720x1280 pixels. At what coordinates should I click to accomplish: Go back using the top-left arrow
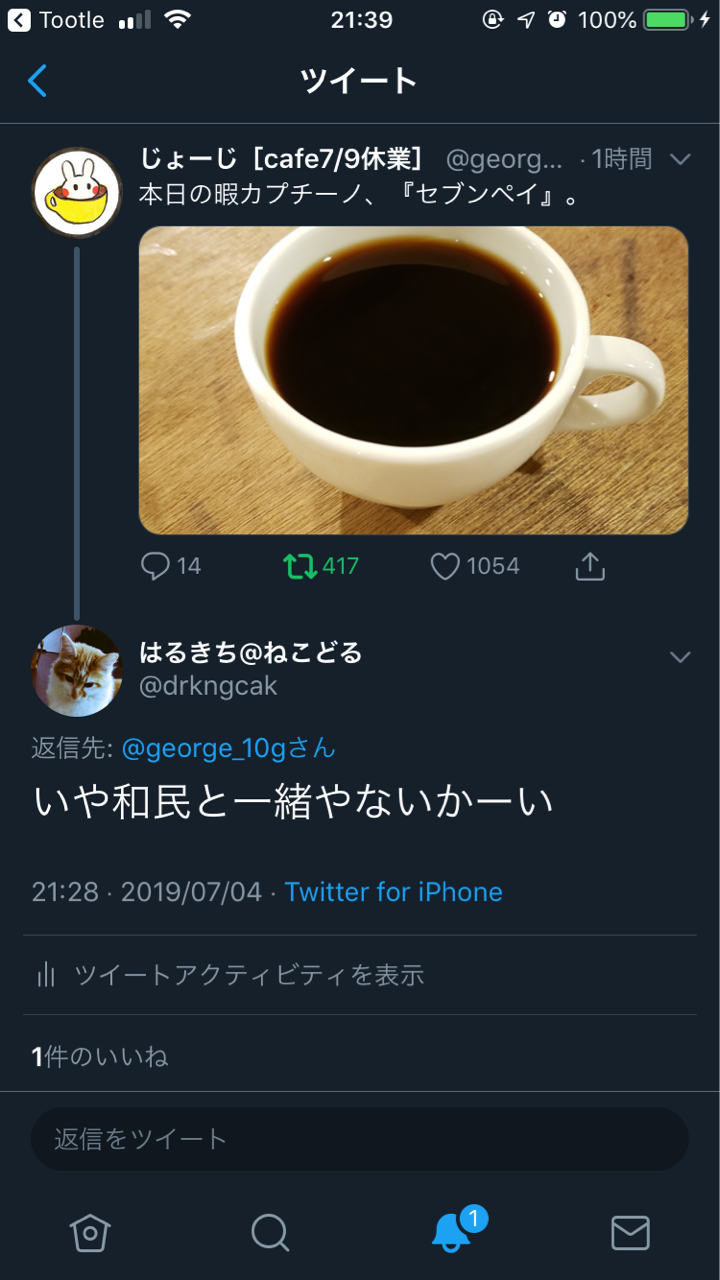38,80
